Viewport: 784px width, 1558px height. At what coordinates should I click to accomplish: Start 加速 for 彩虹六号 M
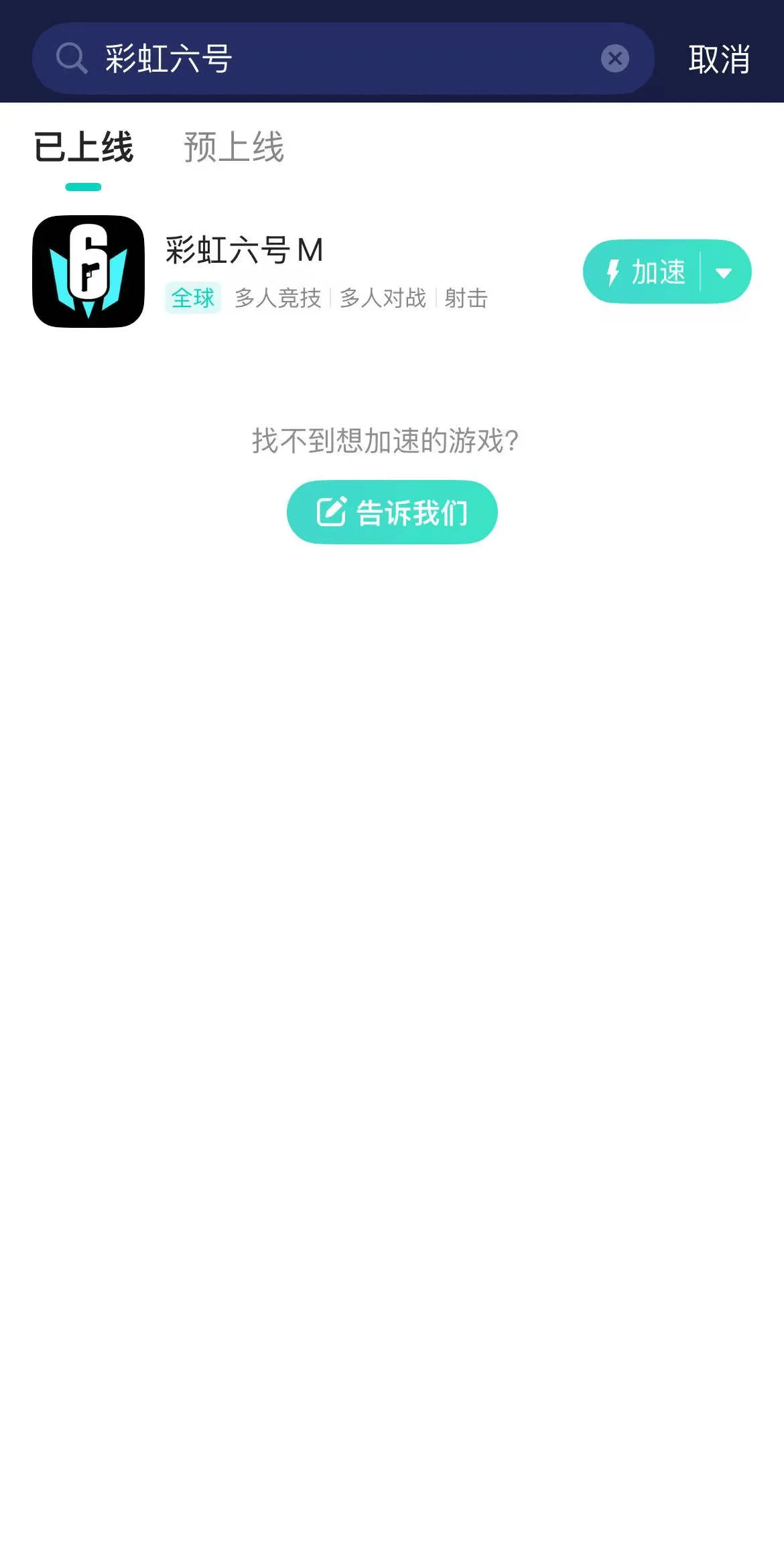pos(645,272)
